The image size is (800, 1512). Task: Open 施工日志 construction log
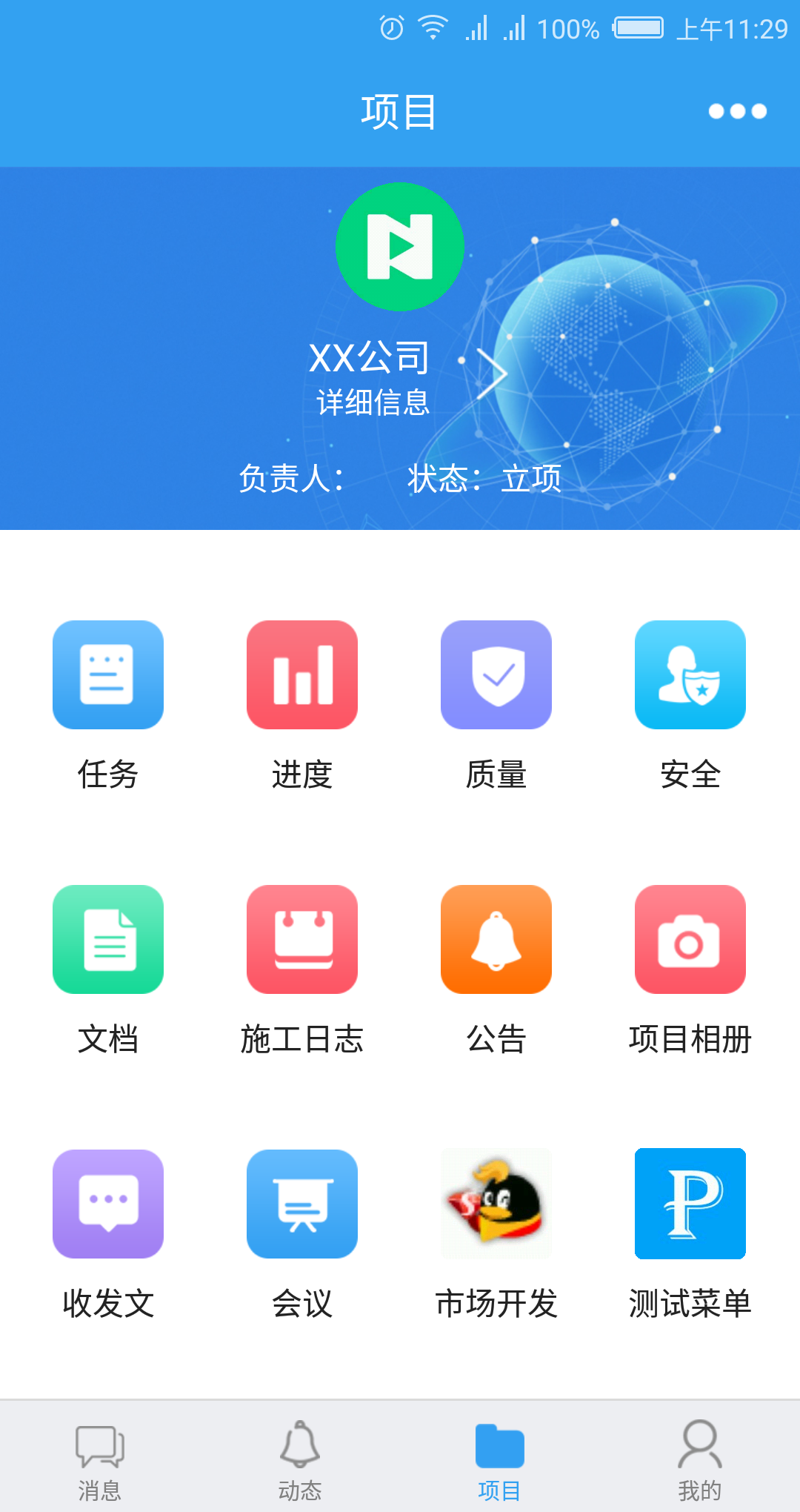tap(302, 940)
